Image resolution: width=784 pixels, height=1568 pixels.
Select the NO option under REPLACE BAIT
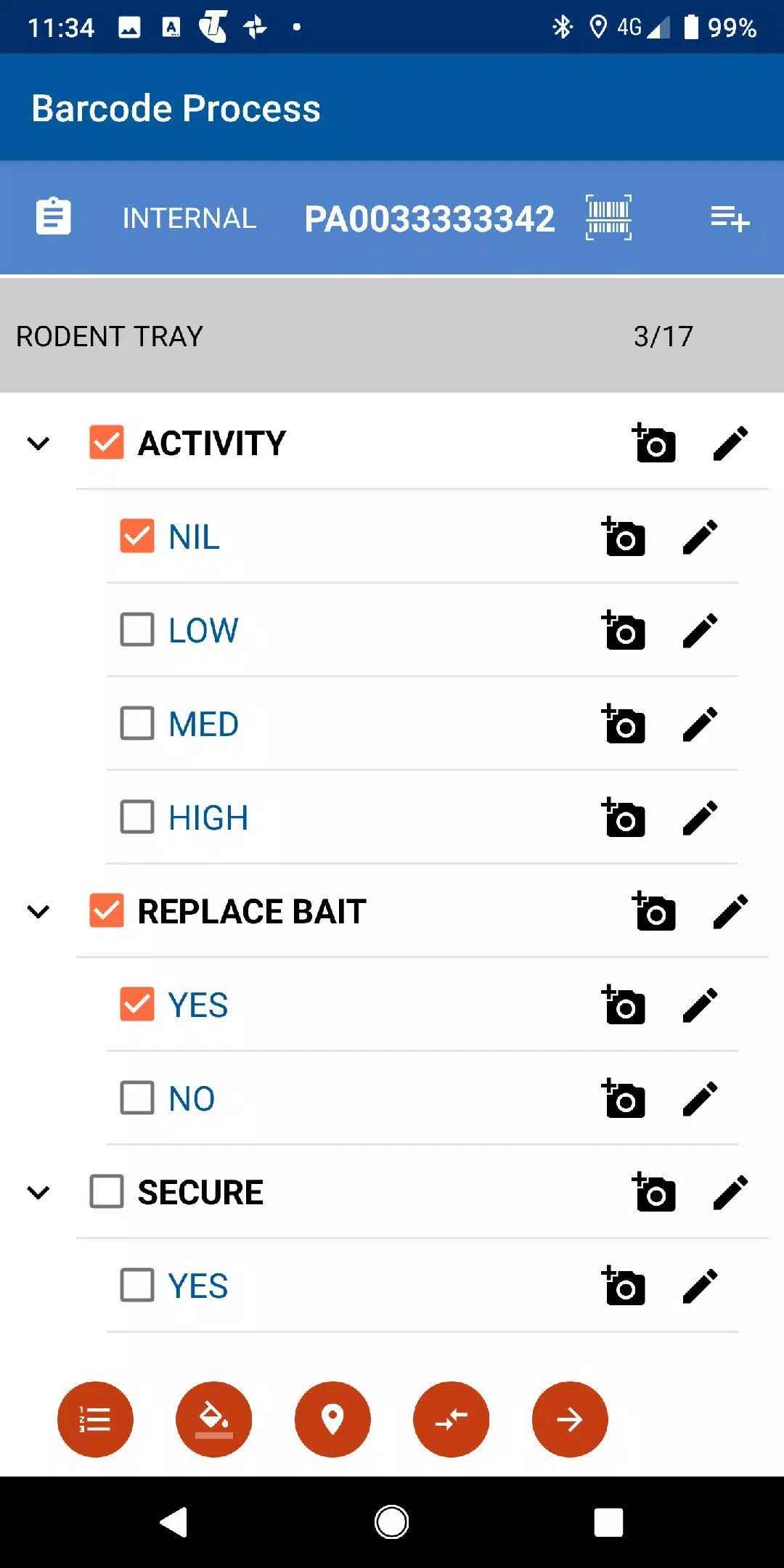pos(191,1098)
